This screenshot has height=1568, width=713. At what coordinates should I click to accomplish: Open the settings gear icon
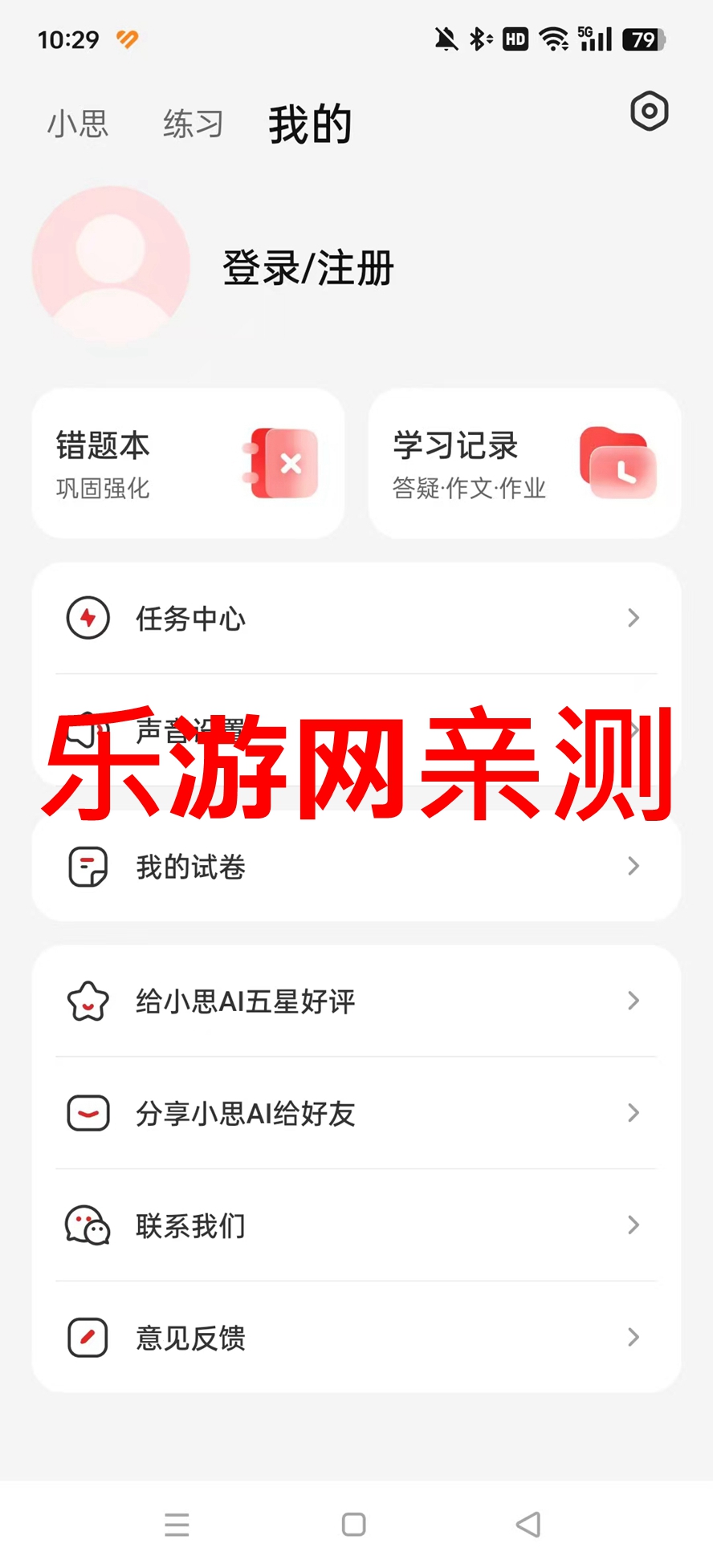649,112
